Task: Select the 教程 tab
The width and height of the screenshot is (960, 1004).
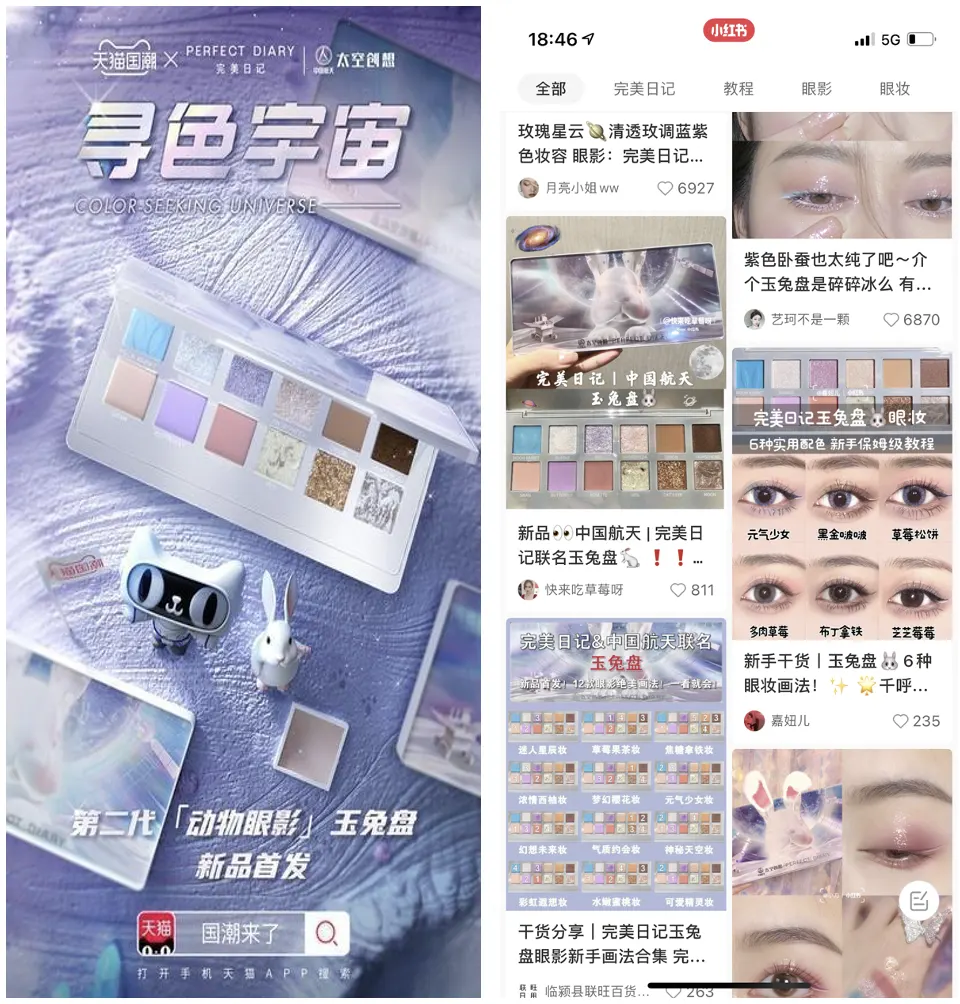Action: [x=738, y=89]
